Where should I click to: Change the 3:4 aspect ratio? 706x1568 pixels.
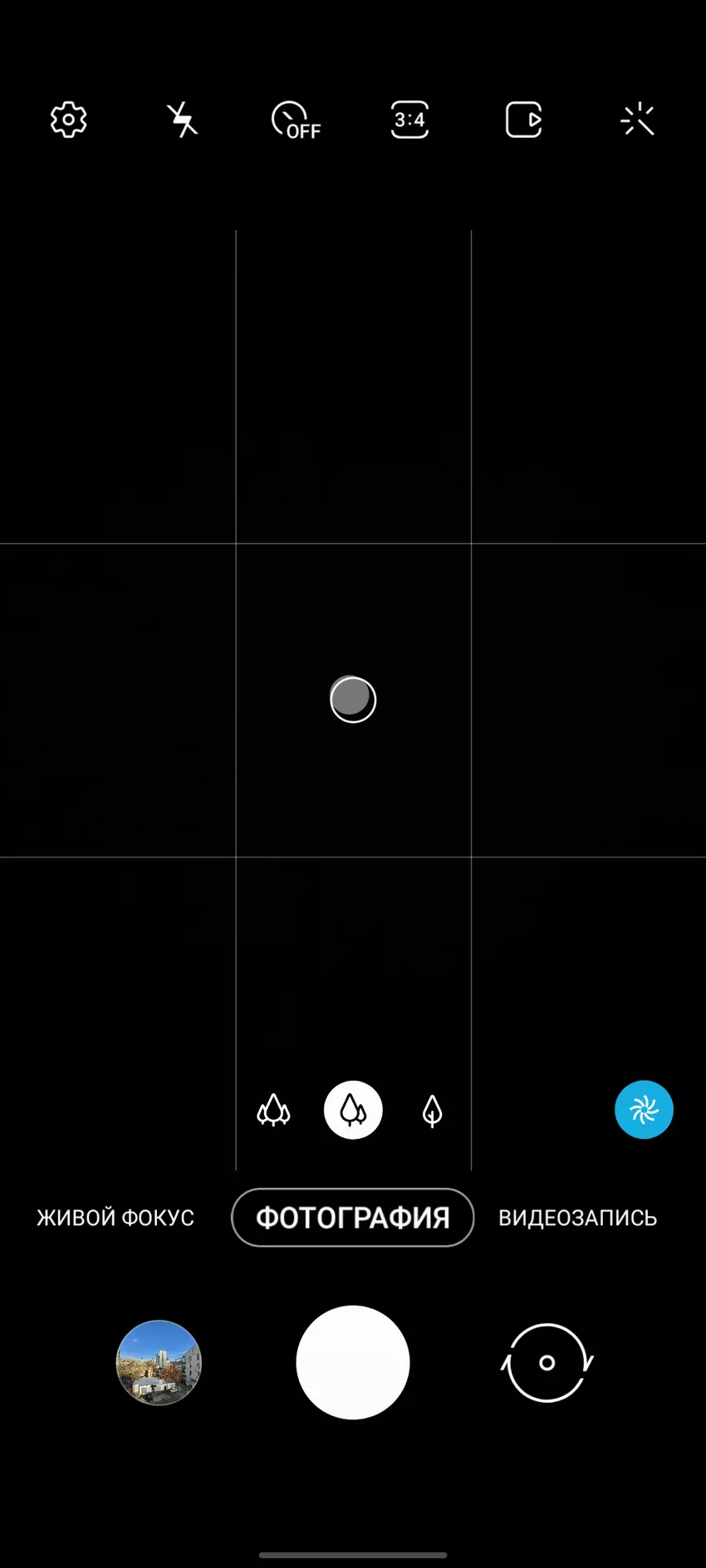click(409, 120)
